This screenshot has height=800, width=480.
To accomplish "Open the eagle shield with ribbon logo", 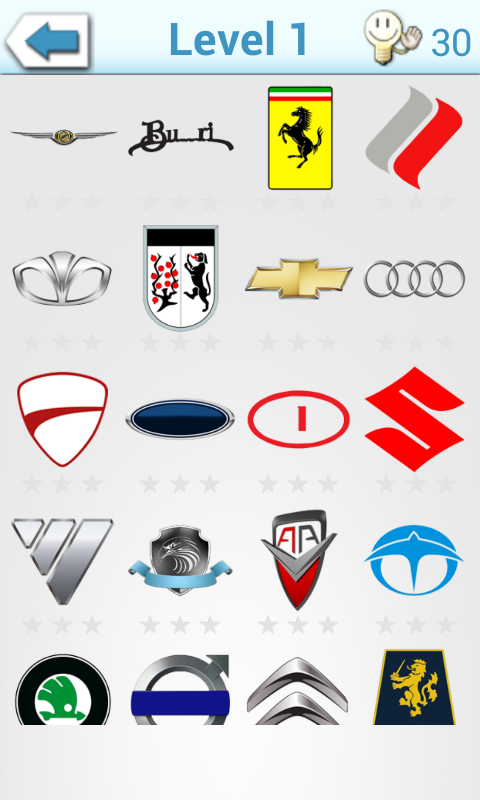I will [180, 560].
